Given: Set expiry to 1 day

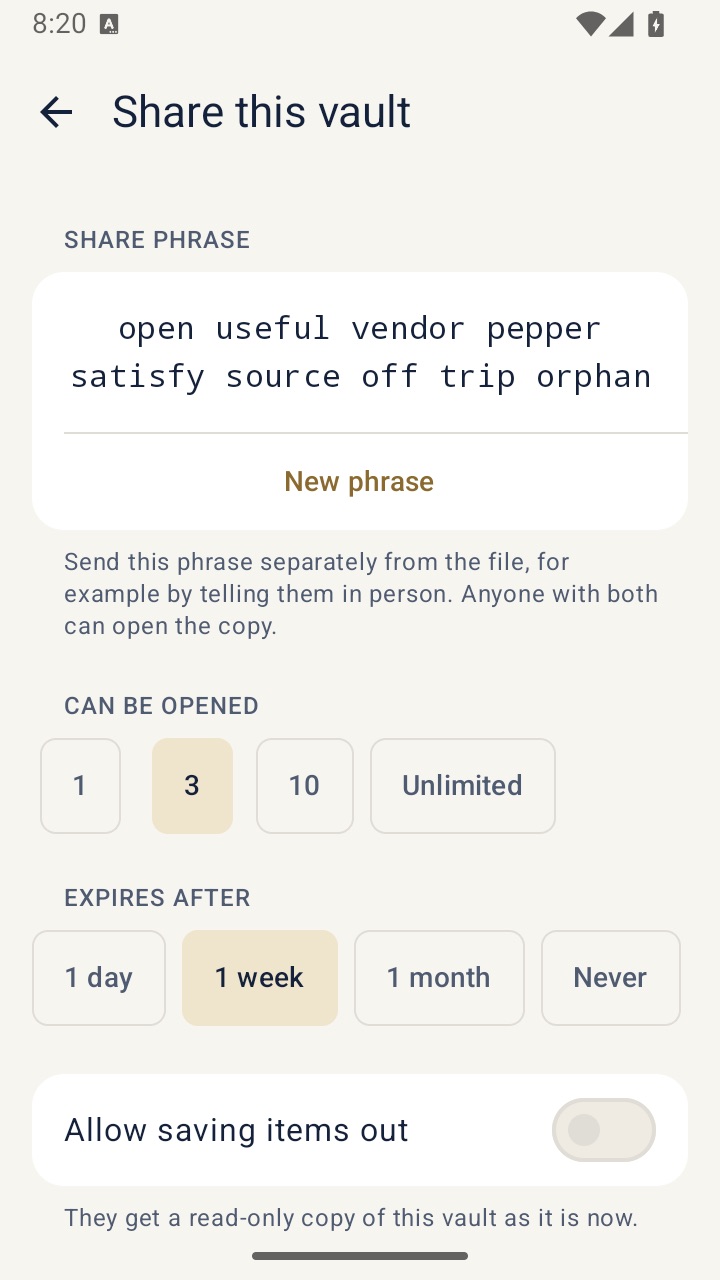Looking at the screenshot, I should [x=99, y=978].
